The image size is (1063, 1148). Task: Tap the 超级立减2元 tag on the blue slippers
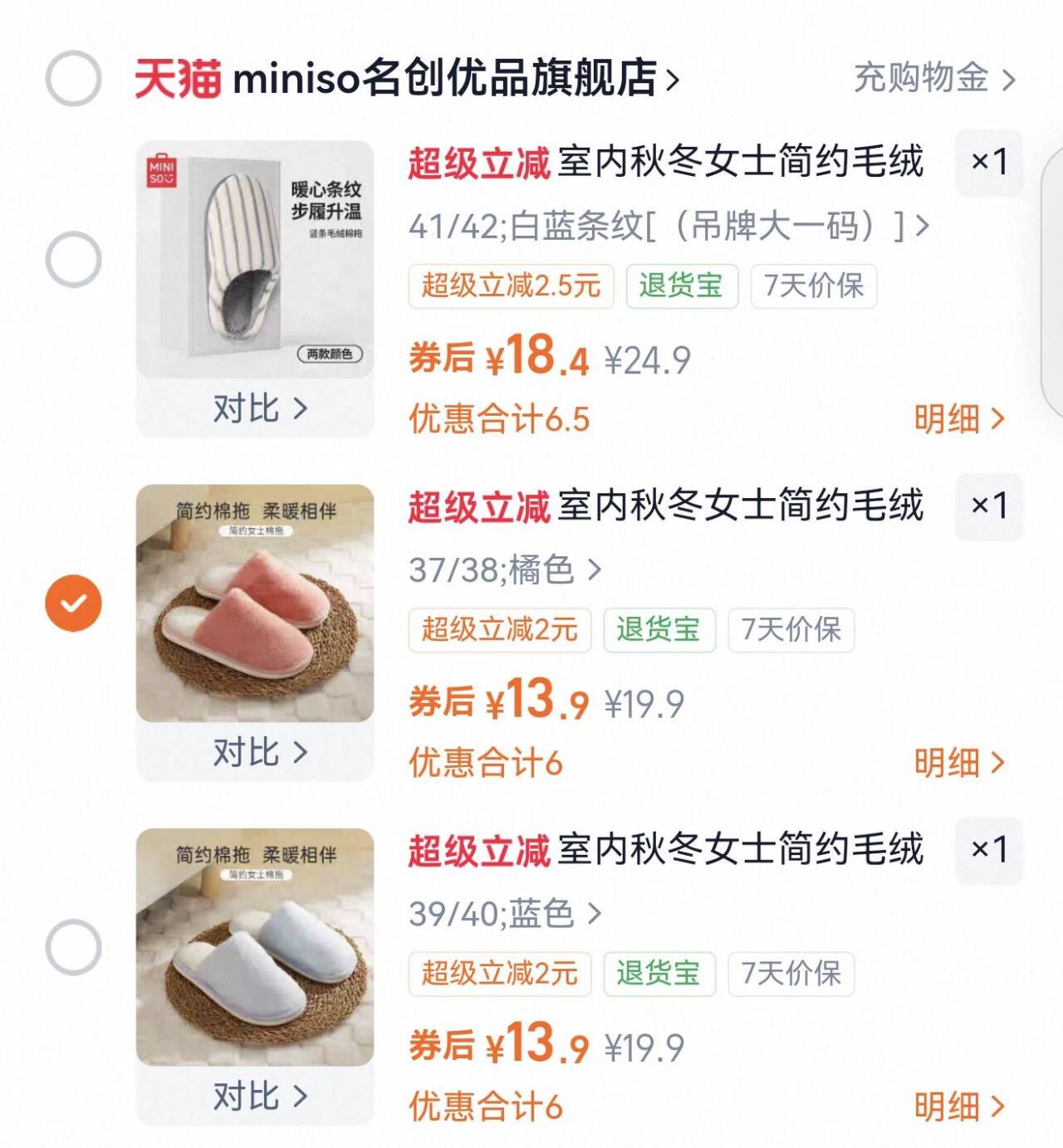[x=501, y=975]
